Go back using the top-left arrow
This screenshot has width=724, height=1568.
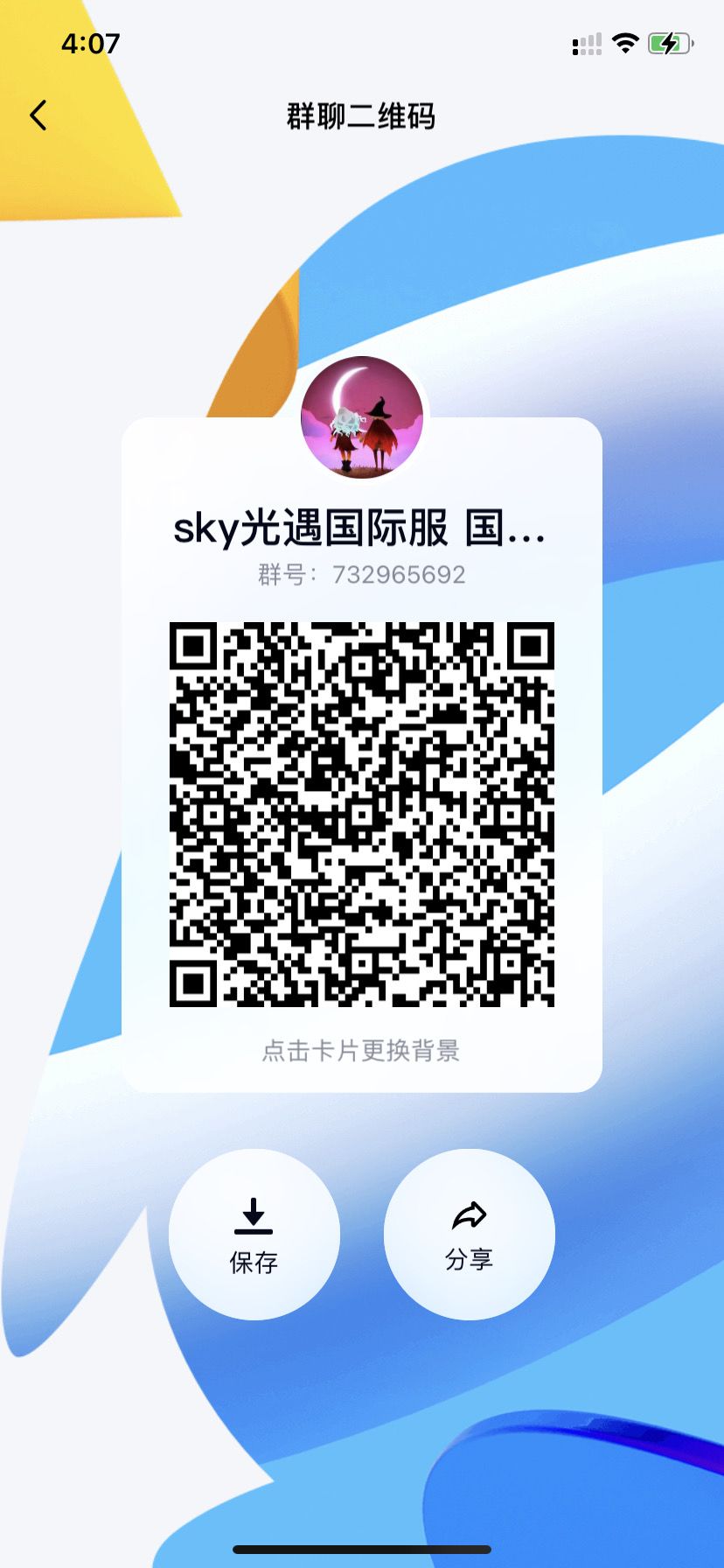coord(38,115)
